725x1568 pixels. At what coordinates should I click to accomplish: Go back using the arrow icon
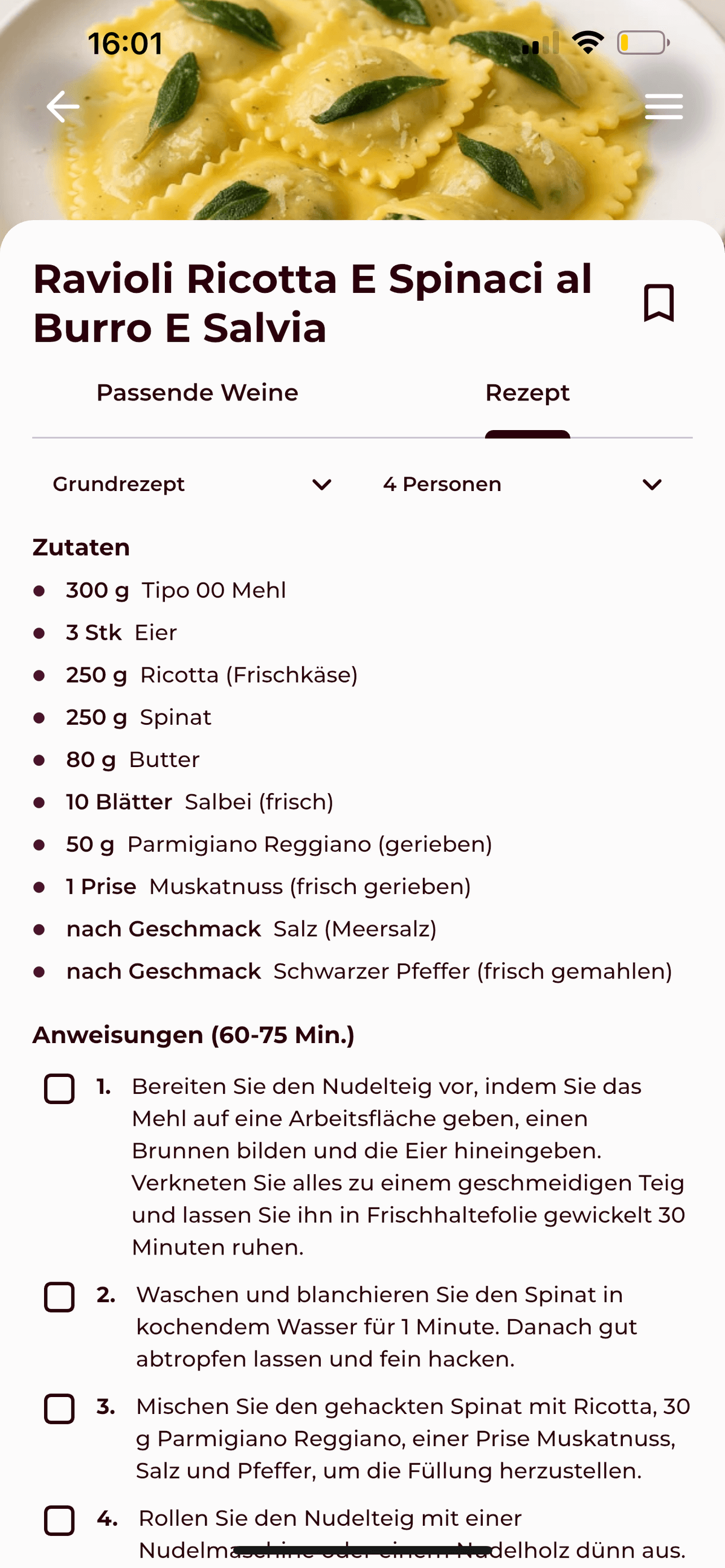tap(63, 106)
